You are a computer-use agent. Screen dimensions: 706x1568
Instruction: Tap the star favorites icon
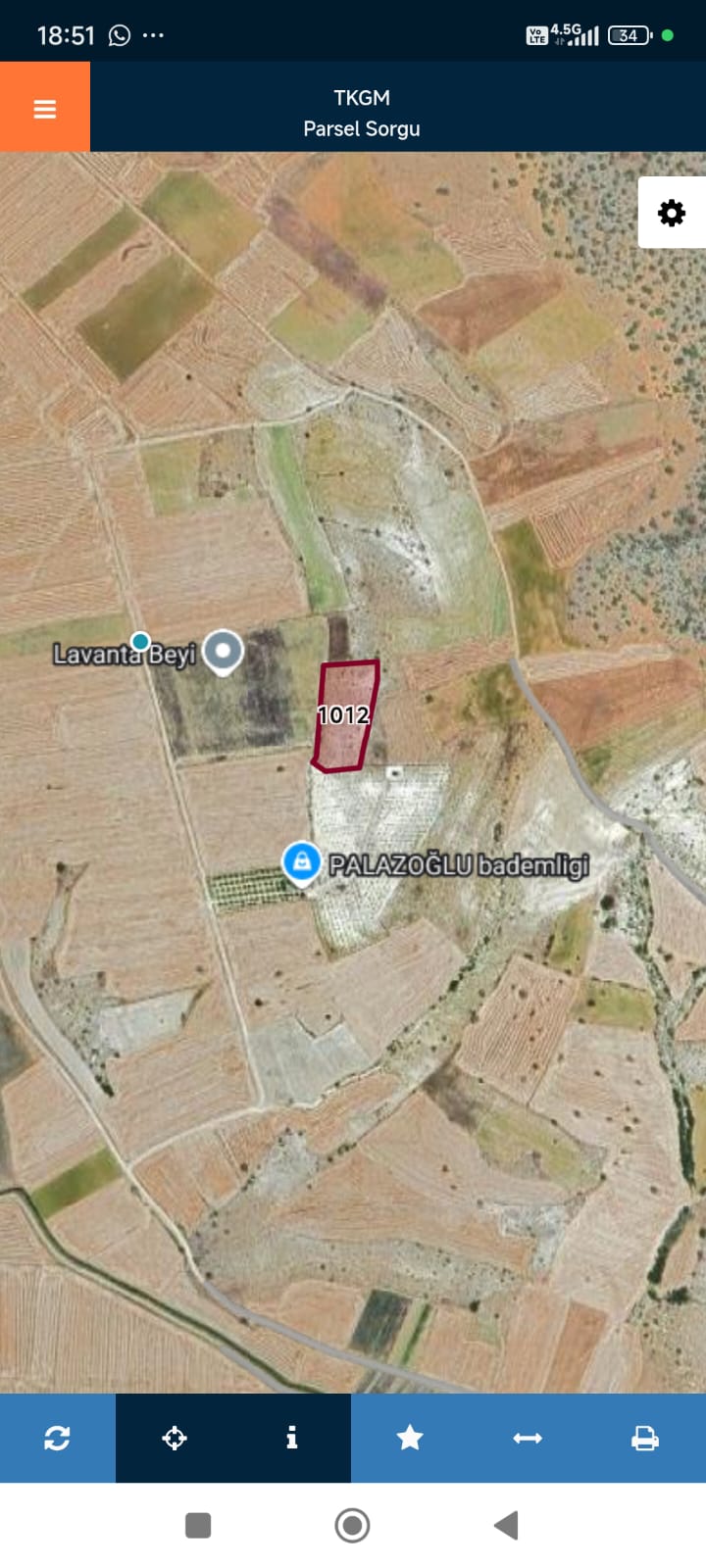[410, 1438]
